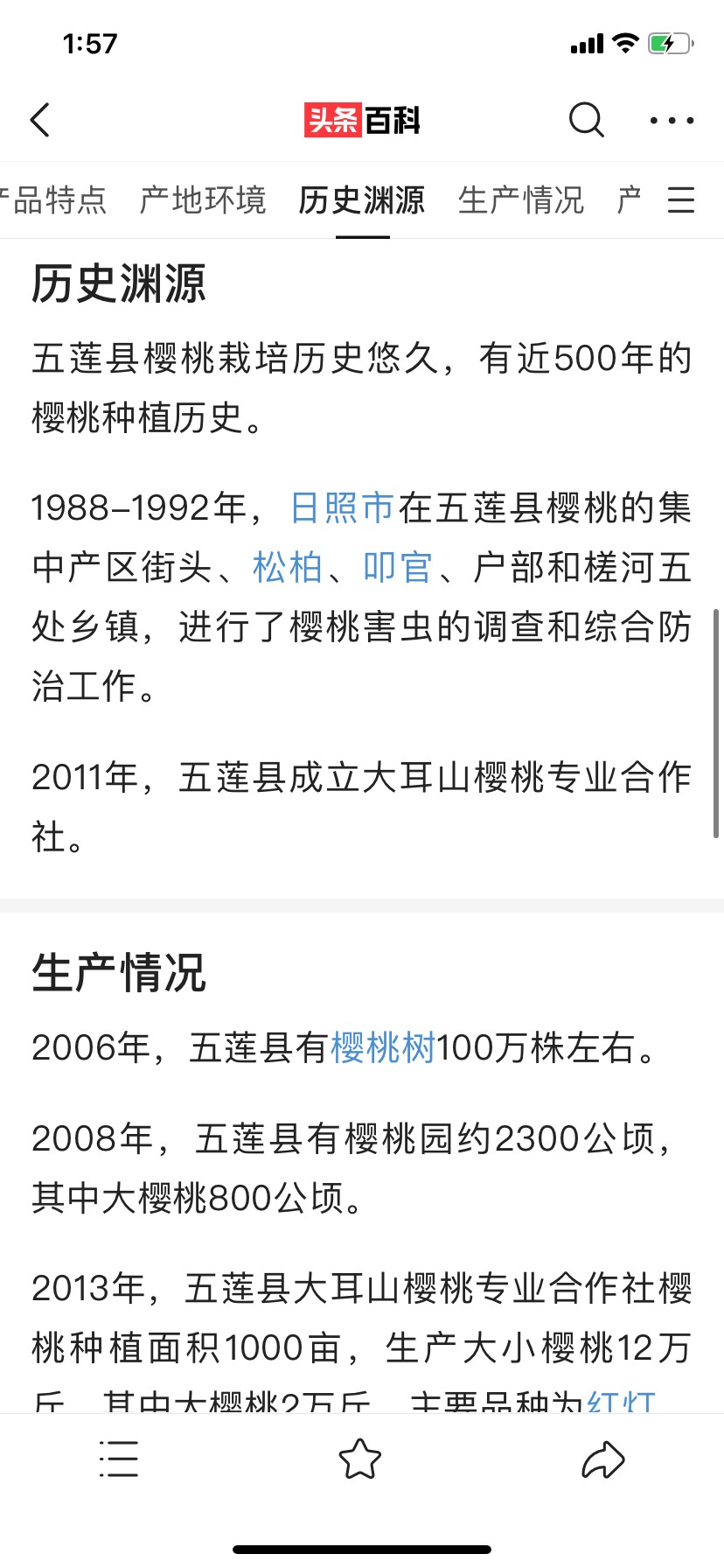Image resolution: width=724 pixels, height=1568 pixels.
Task: Open the table of contents icon
Action: (x=119, y=1459)
